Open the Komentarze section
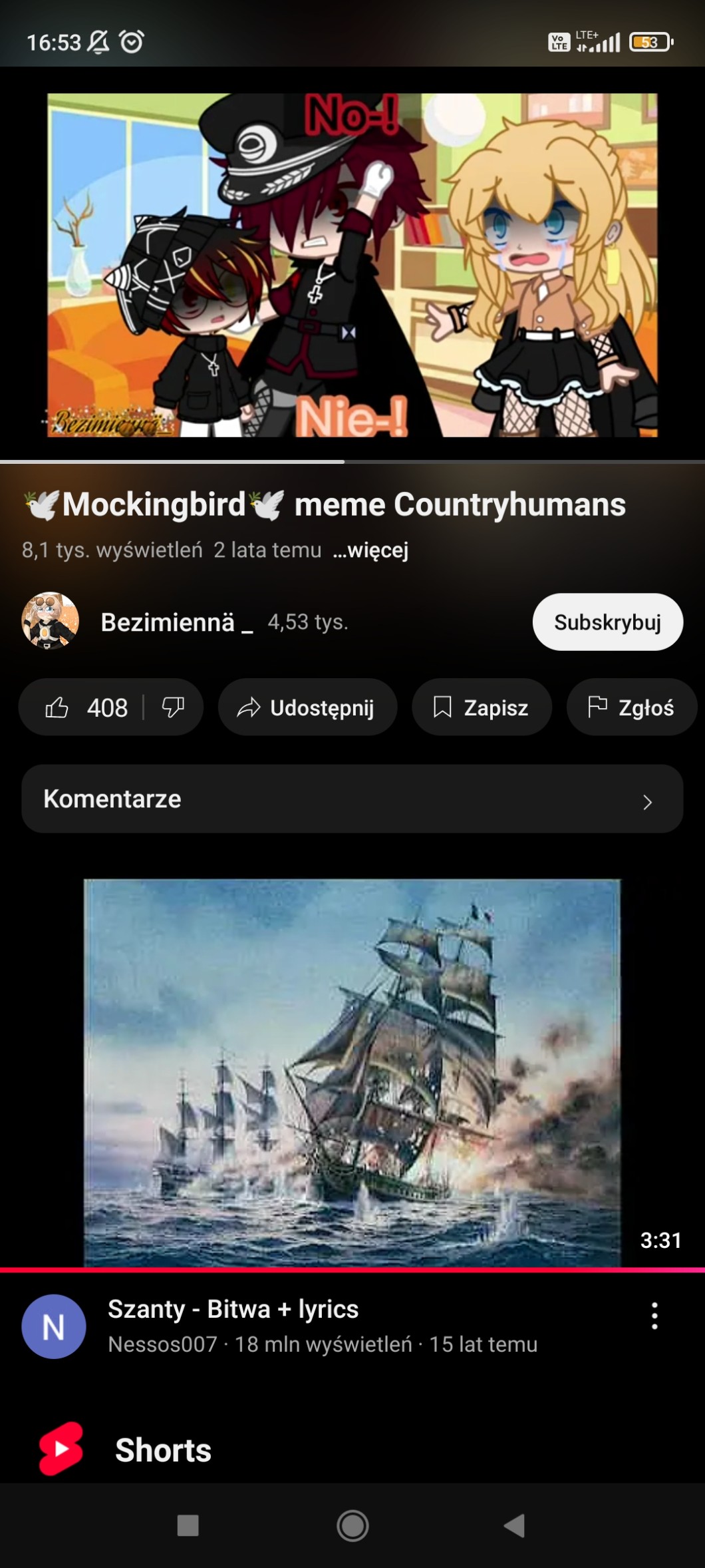Viewport: 705px width, 1568px height. coord(352,799)
